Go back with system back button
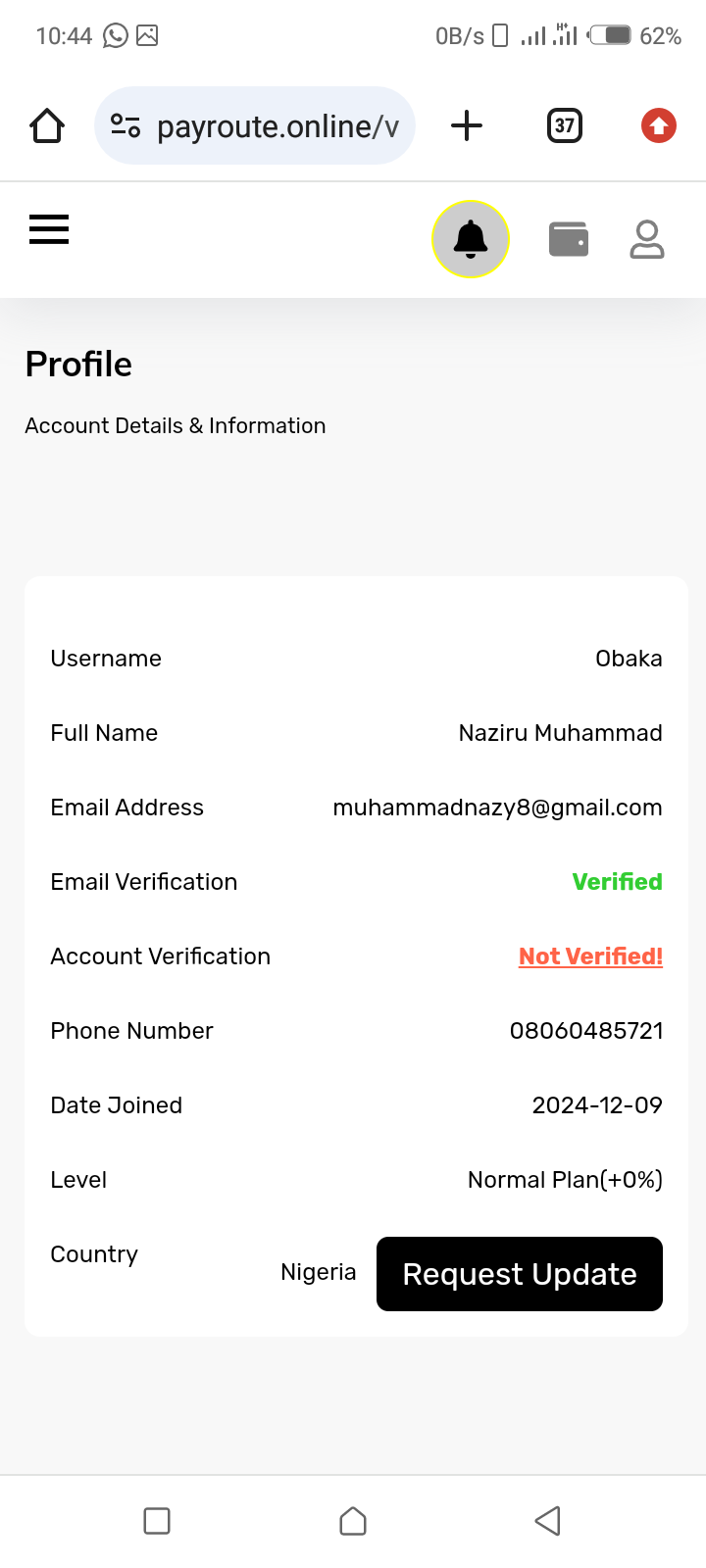706x1568 pixels. point(548,1521)
